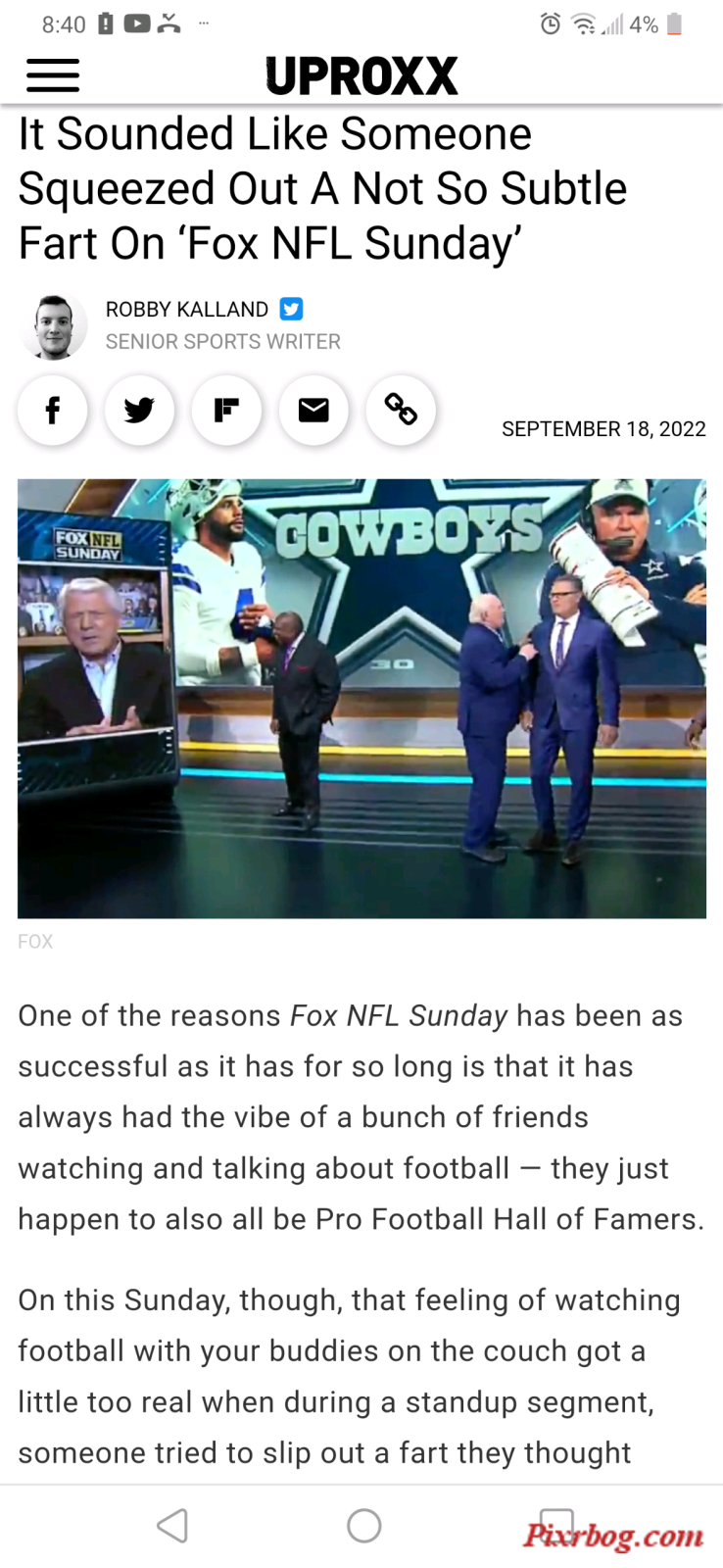Copy the article link

pyautogui.click(x=401, y=410)
